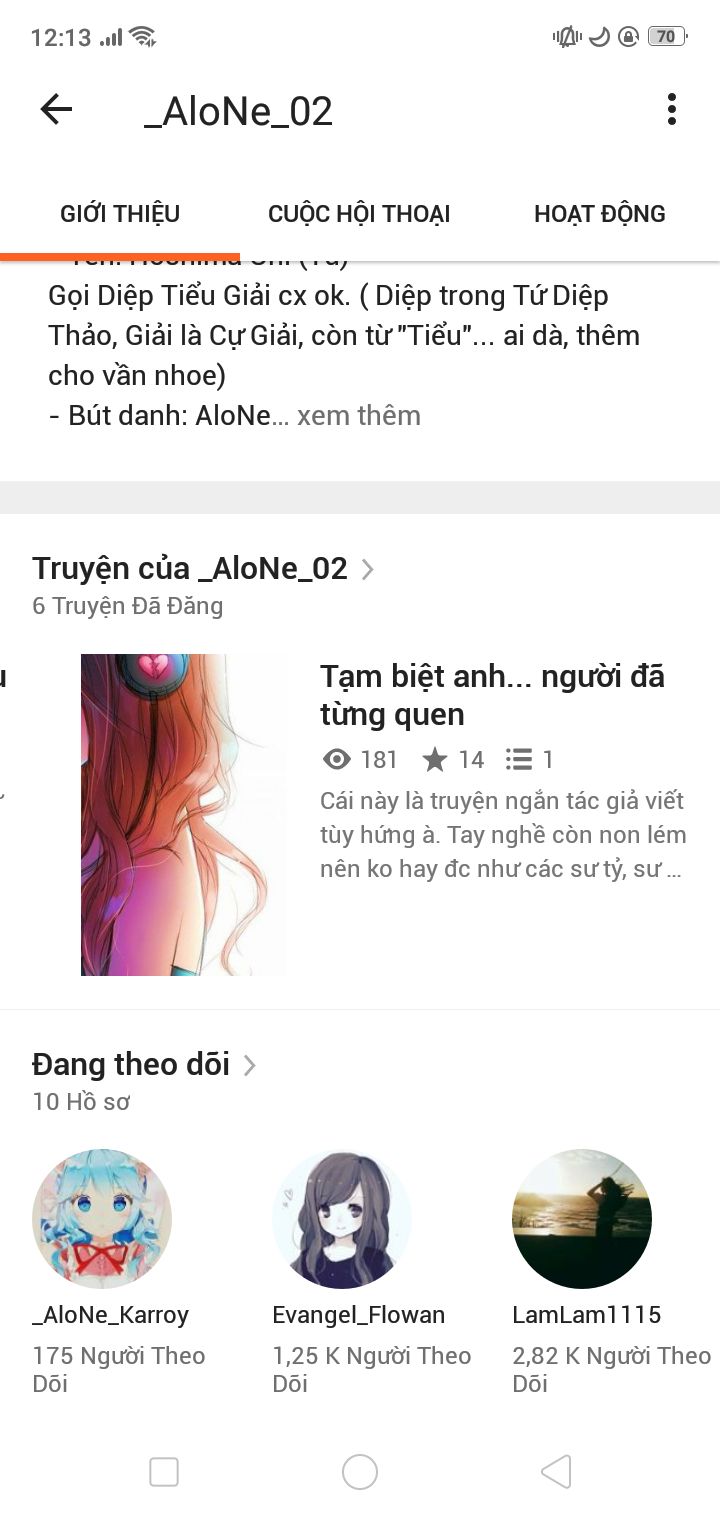This screenshot has width=720, height=1520.
Task: View LamLam1115's profile
Action: click(x=582, y=1219)
